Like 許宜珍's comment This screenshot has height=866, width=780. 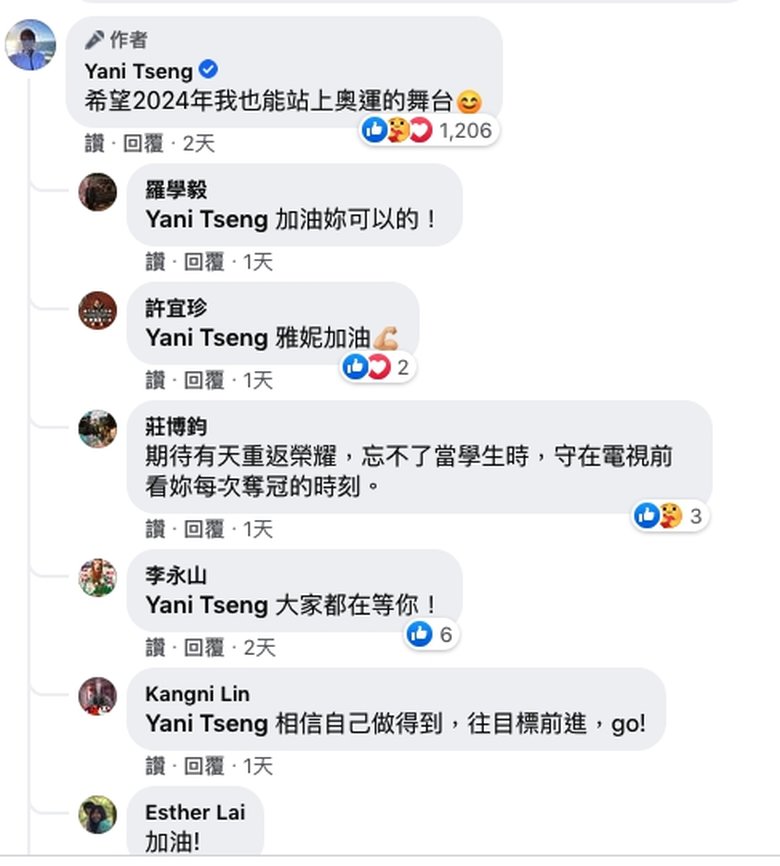click(155, 380)
